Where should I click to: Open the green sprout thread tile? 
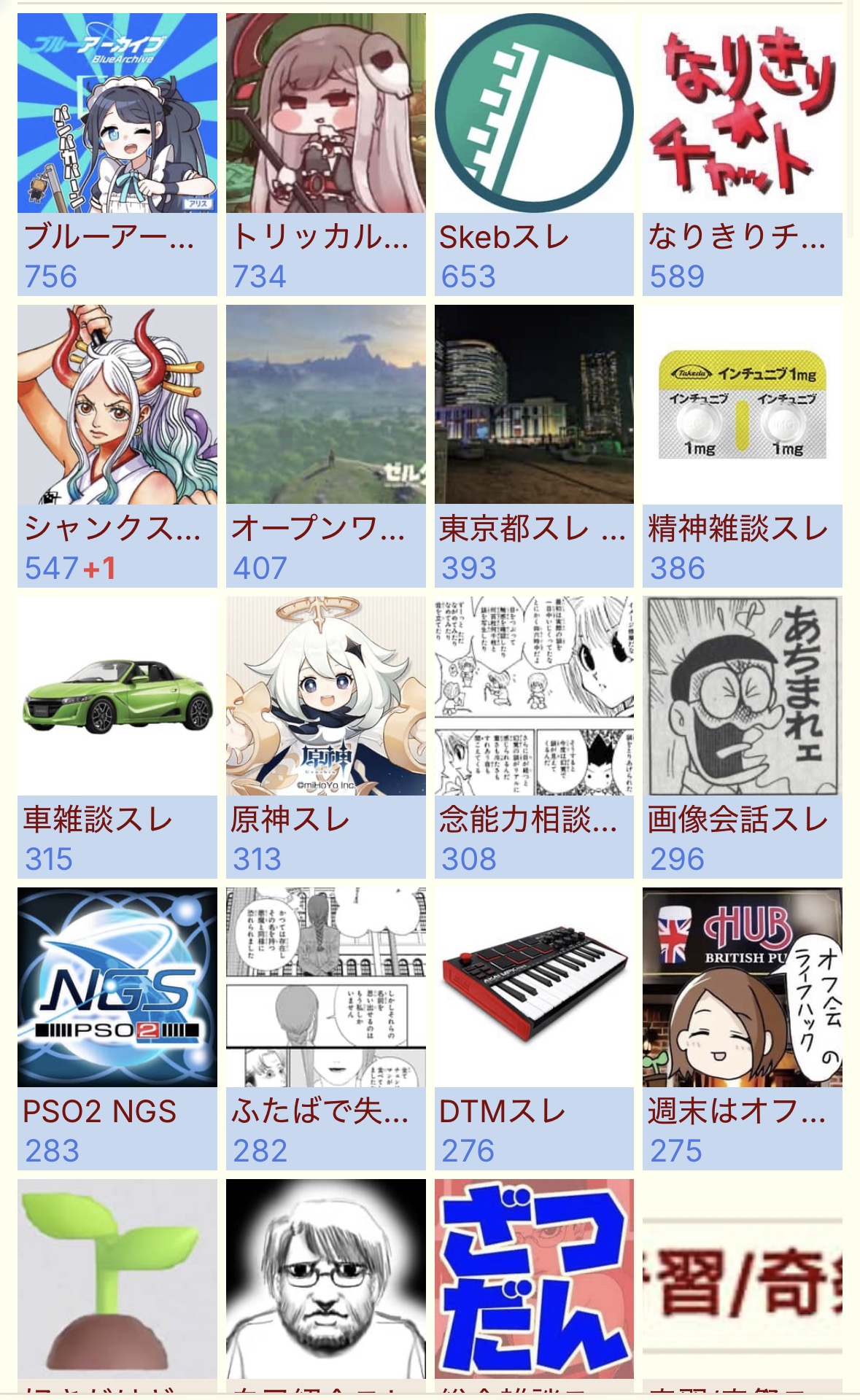(117, 1283)
